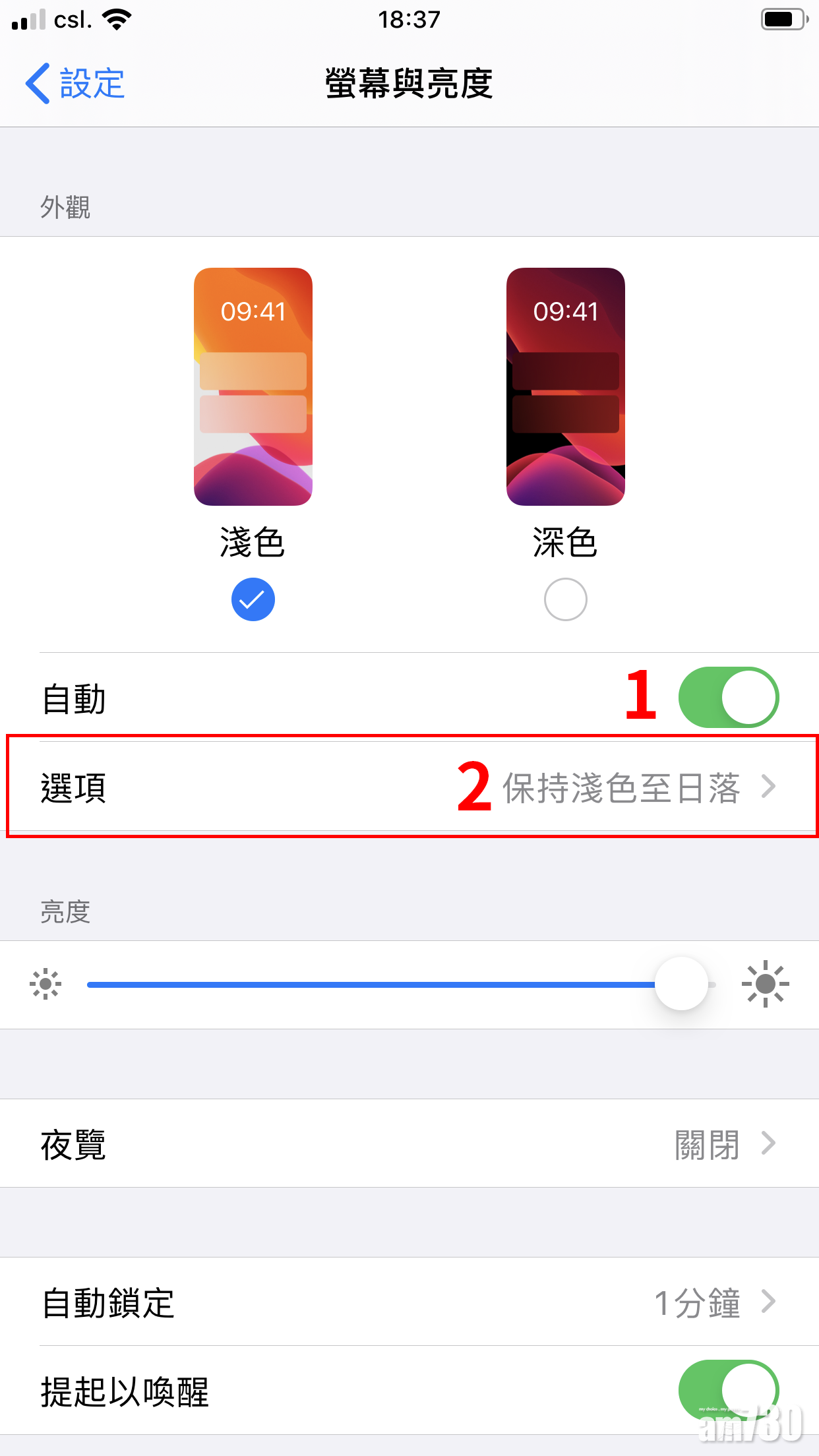Select the 淺色 appearance preview
The height and width of the screenshot is (1456, 819).
(x=253, y=386)
